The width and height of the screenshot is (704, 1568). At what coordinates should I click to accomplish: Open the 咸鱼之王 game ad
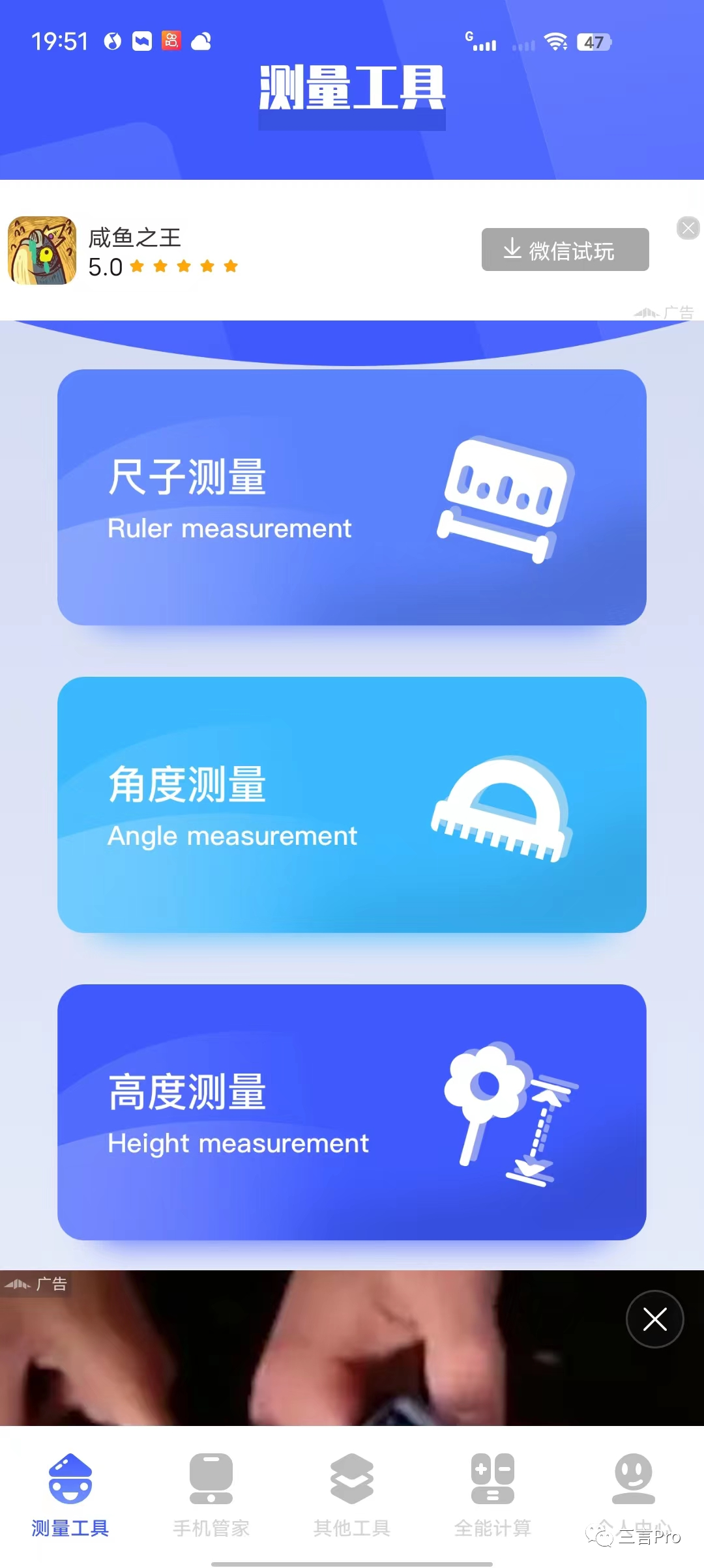[x=134, y=251]
